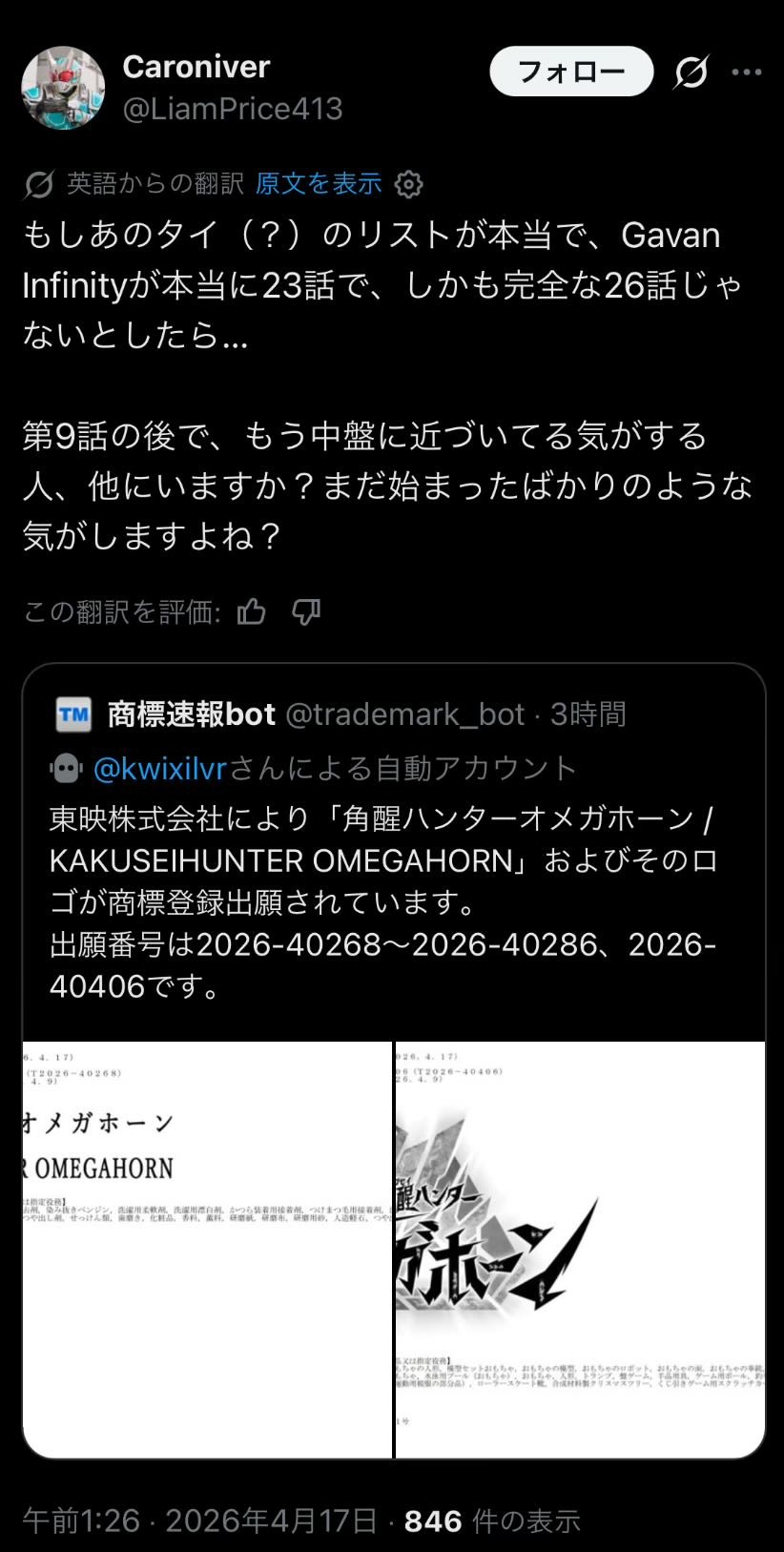Open the post overflow menu
784x1552 pixels.
pos(746,72)
